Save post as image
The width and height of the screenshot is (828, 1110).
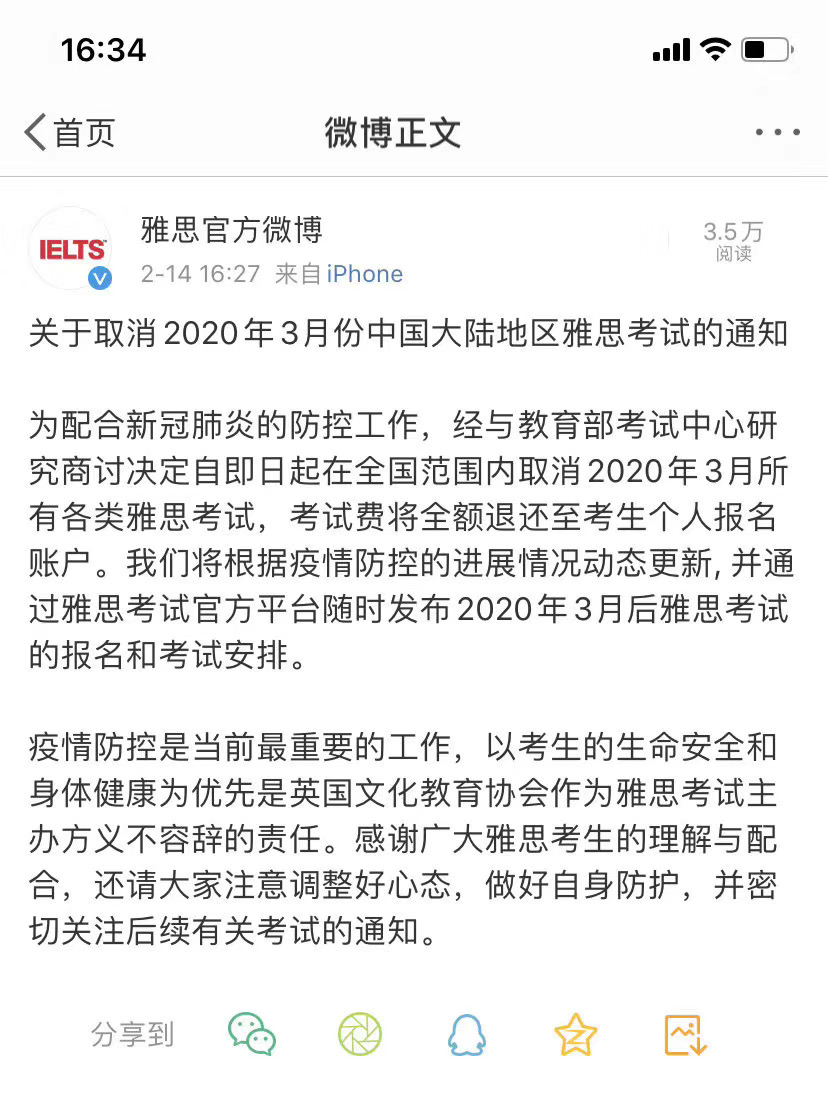[x=685, y=1034]
